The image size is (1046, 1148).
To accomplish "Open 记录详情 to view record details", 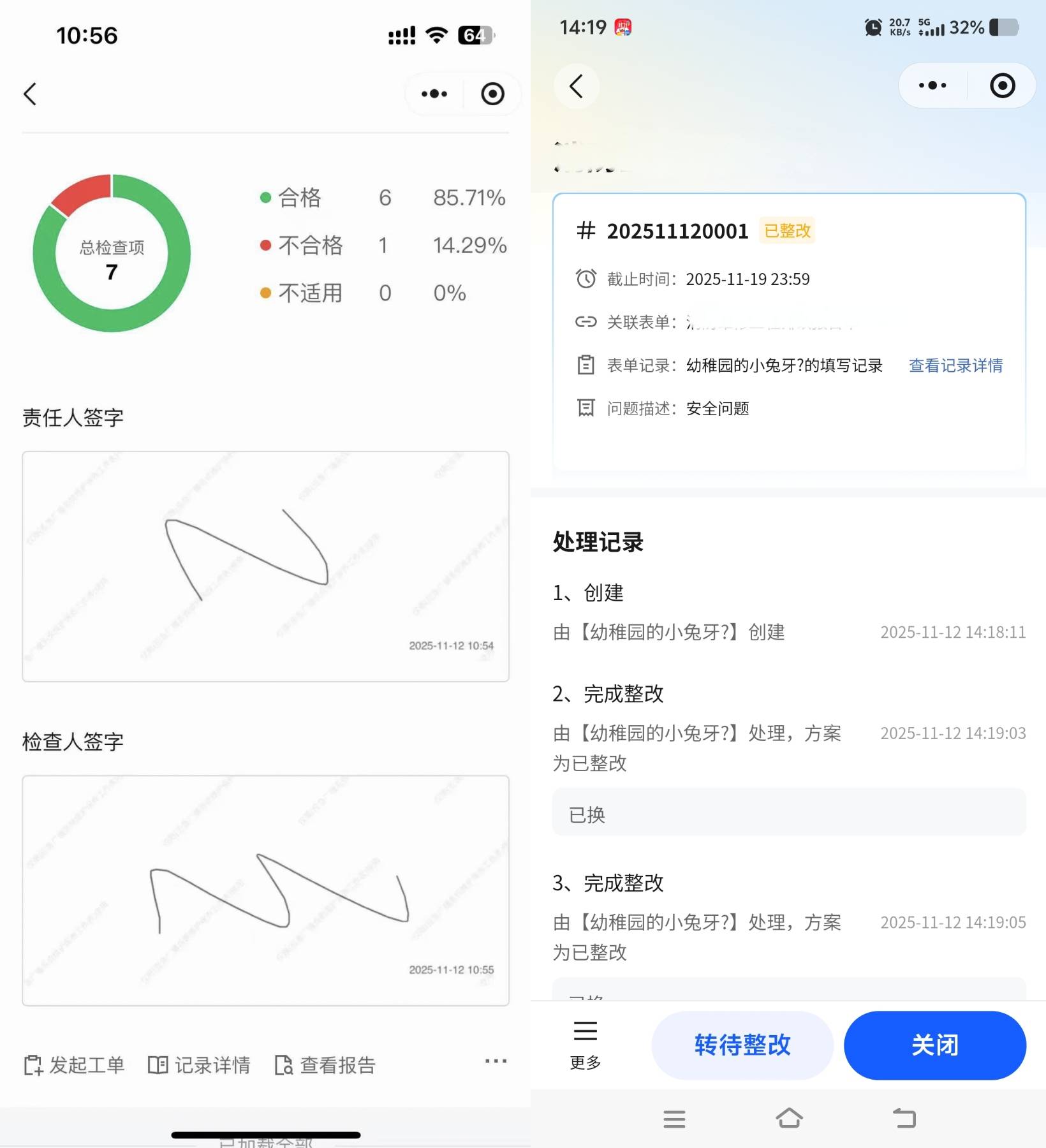I will 200,1064.
